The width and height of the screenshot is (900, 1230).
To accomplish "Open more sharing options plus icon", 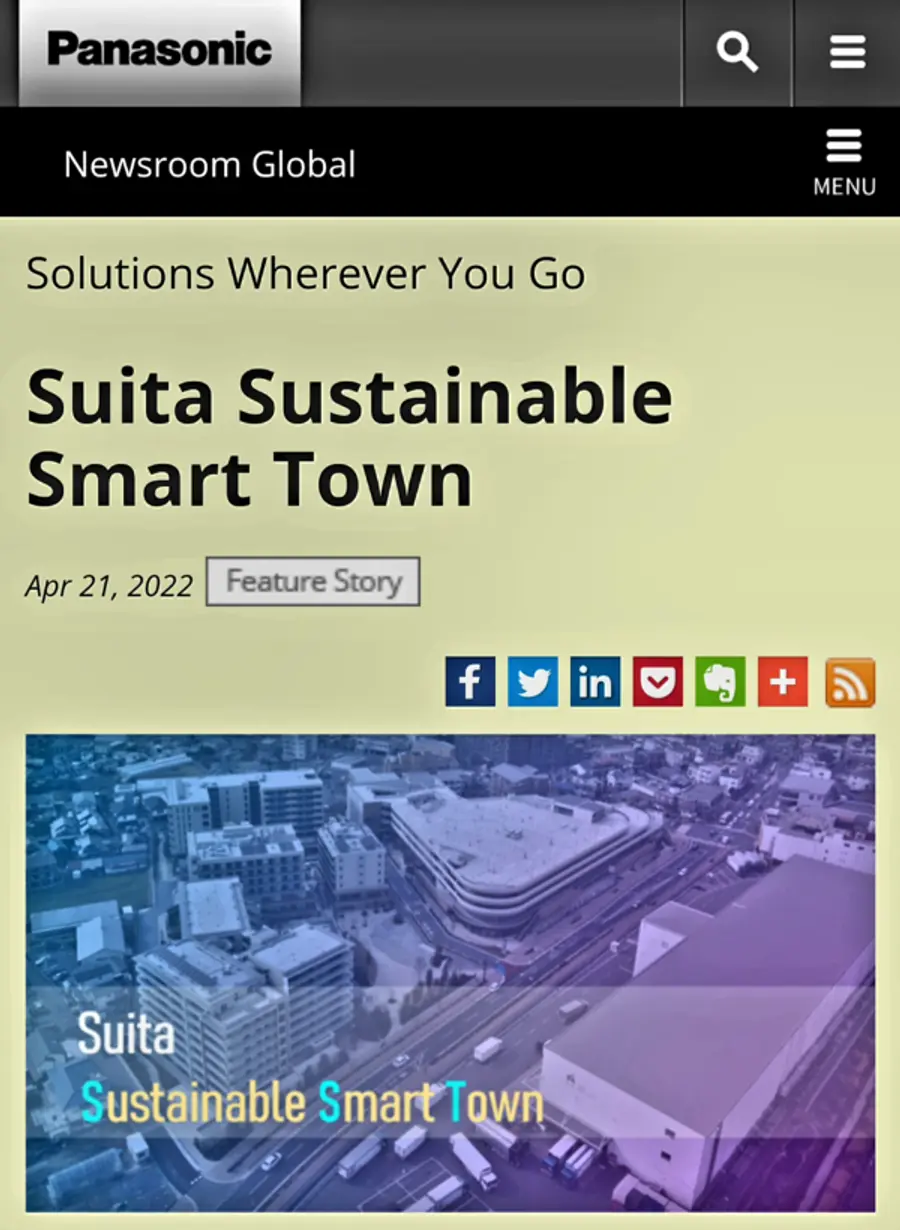I will point(783,682).
